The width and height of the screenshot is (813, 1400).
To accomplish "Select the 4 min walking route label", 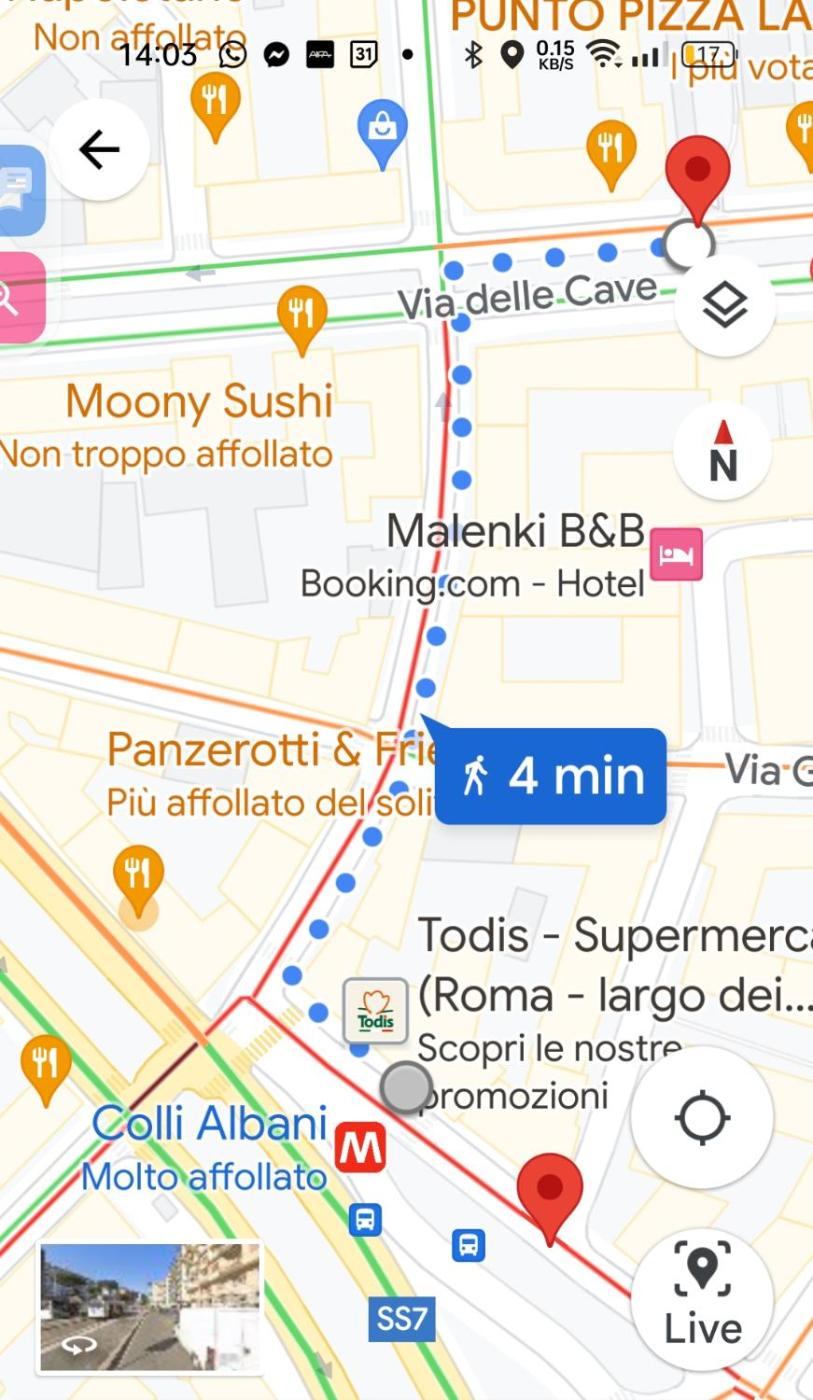I will (x=551, y=776).
